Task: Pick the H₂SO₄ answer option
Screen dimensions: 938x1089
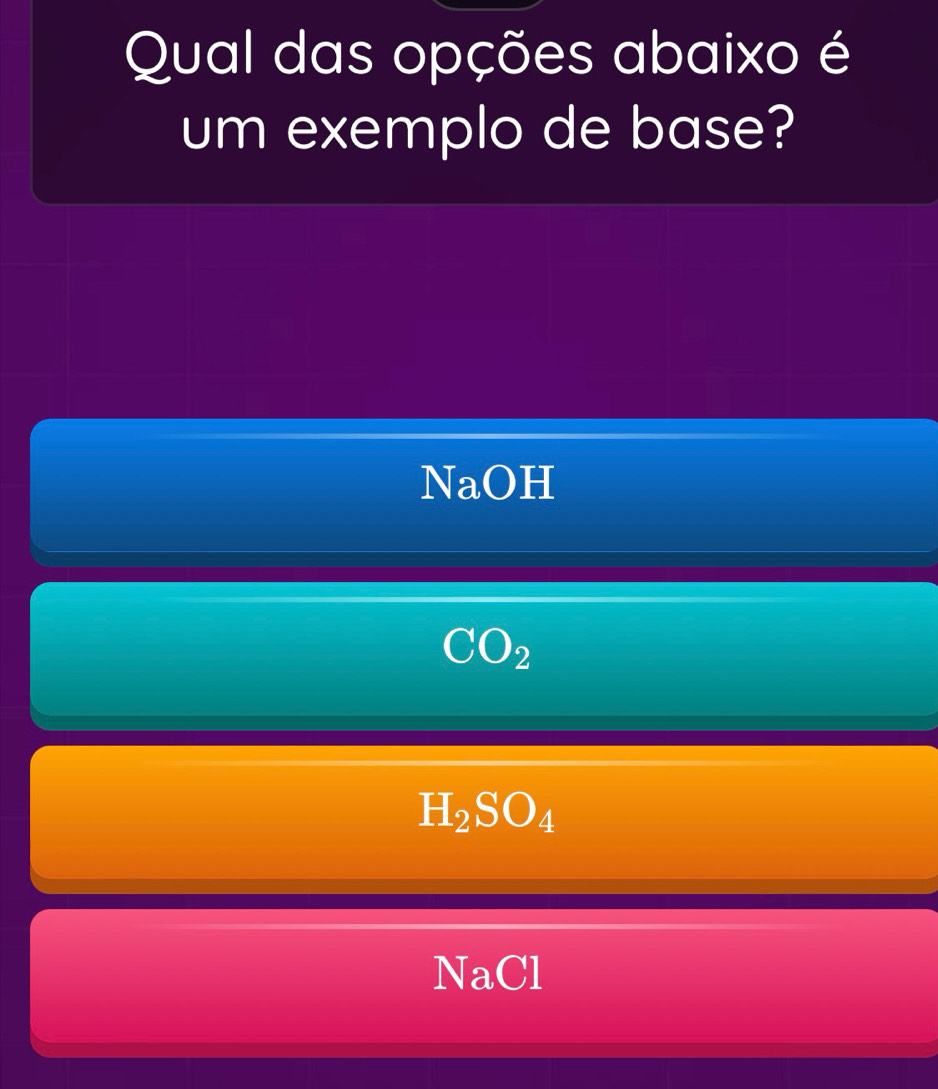Action: click(486, 812)
